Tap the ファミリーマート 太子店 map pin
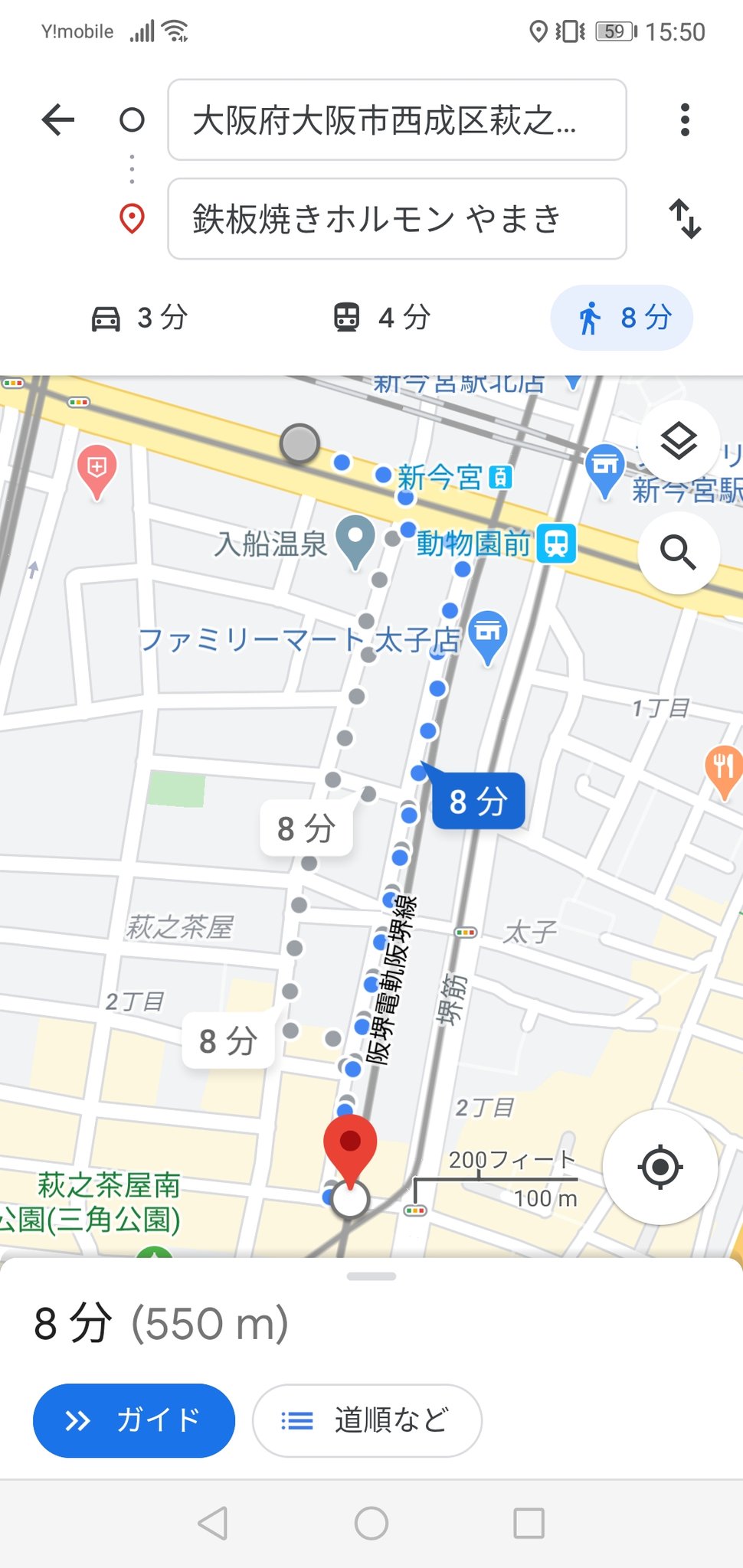Image resolution: width=743 pixels, height=1568 pixels. click(488, 636)
